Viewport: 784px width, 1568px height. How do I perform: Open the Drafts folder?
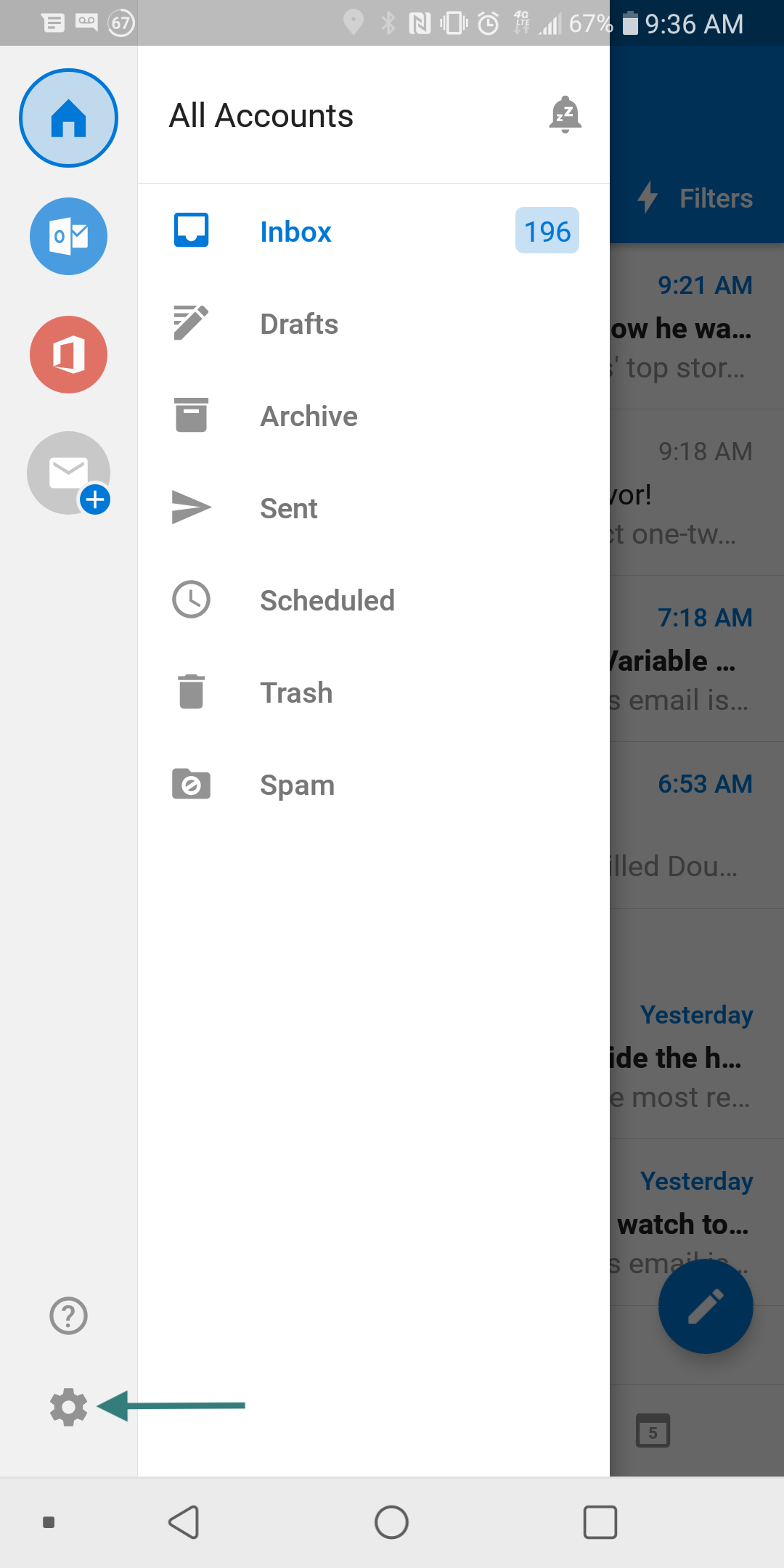click(x=298, y=324)
